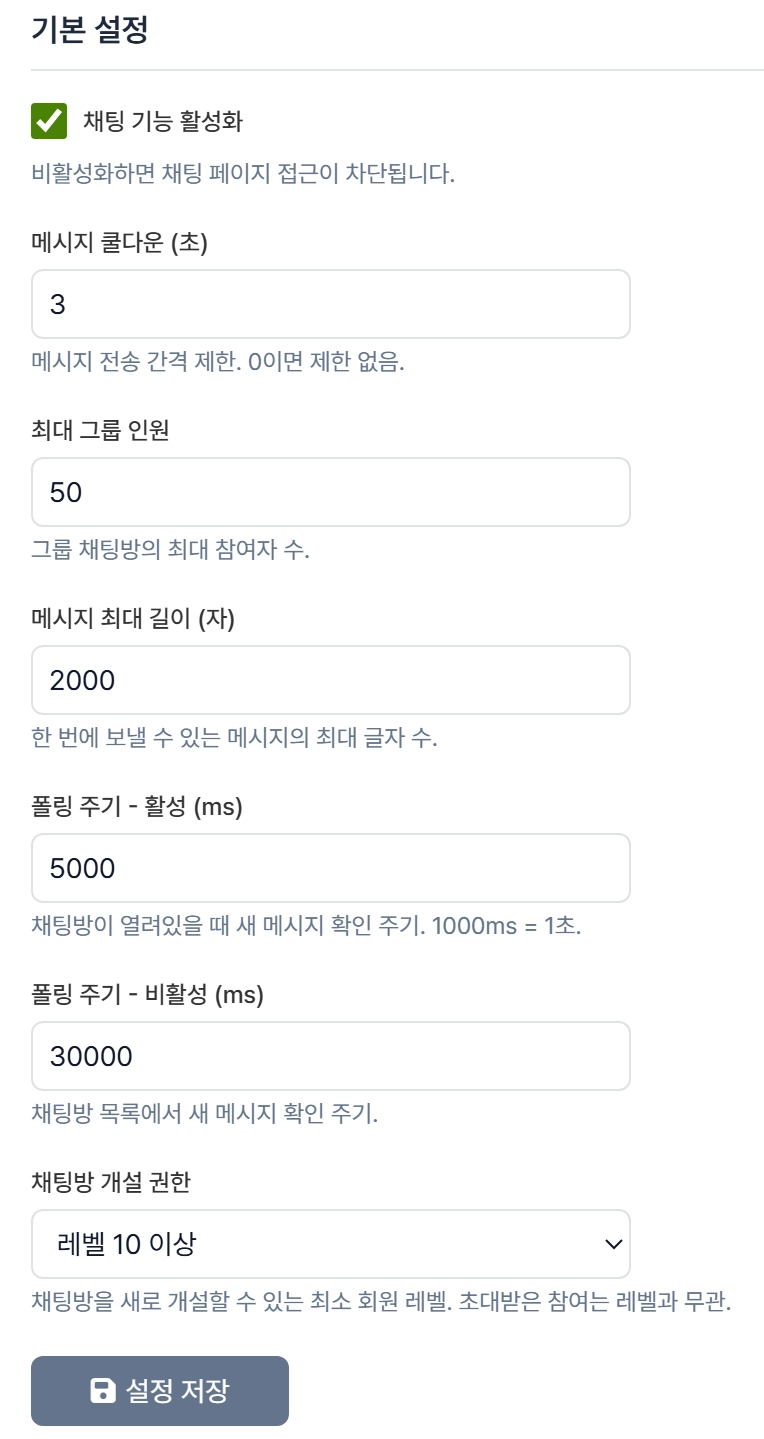This screenshot has height=1439, width=764.
Task: Click the 메시지 최대 길이 field showing 2000
Action: [x=330, y=679]
